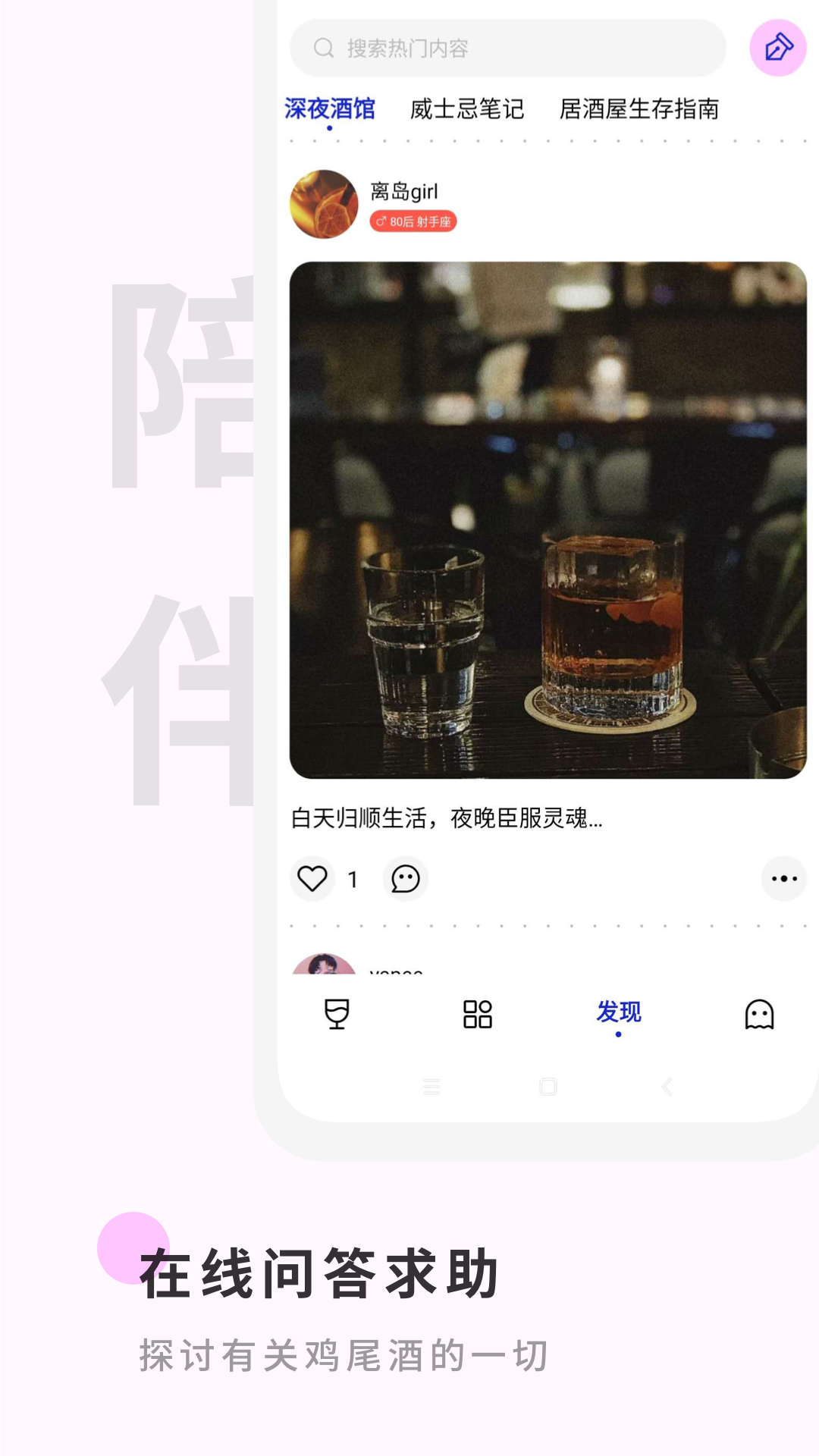819x1456 pixels.
Task: Click the ghost messages icon
Action: coord(758,1014)
